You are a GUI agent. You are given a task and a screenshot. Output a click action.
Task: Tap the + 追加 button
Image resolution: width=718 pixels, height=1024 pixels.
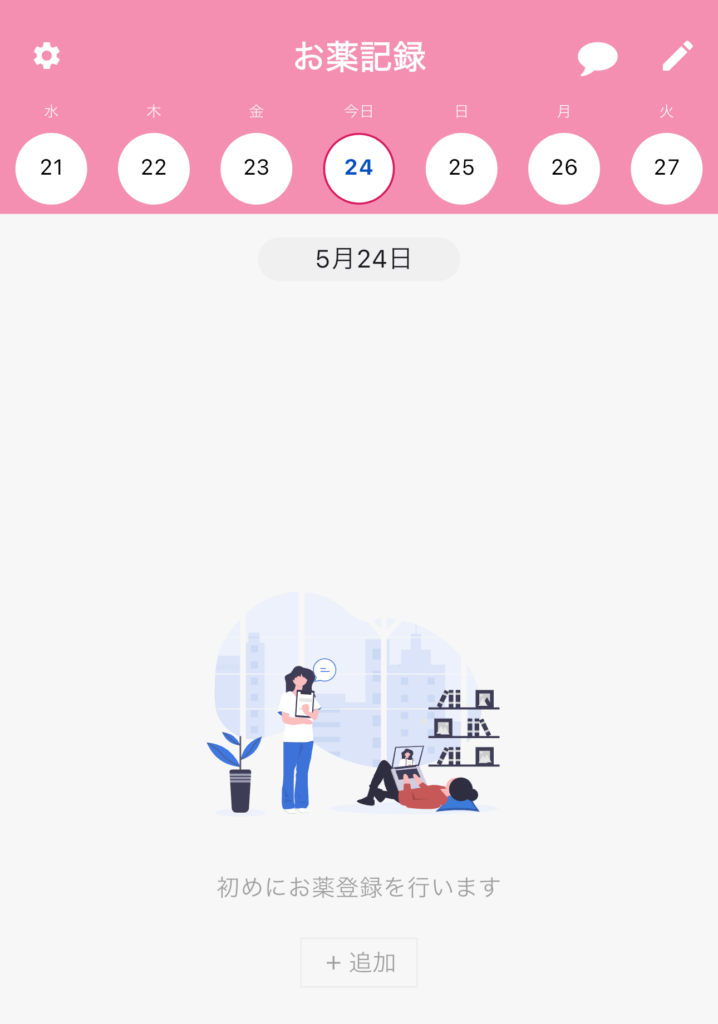[359, 963]
